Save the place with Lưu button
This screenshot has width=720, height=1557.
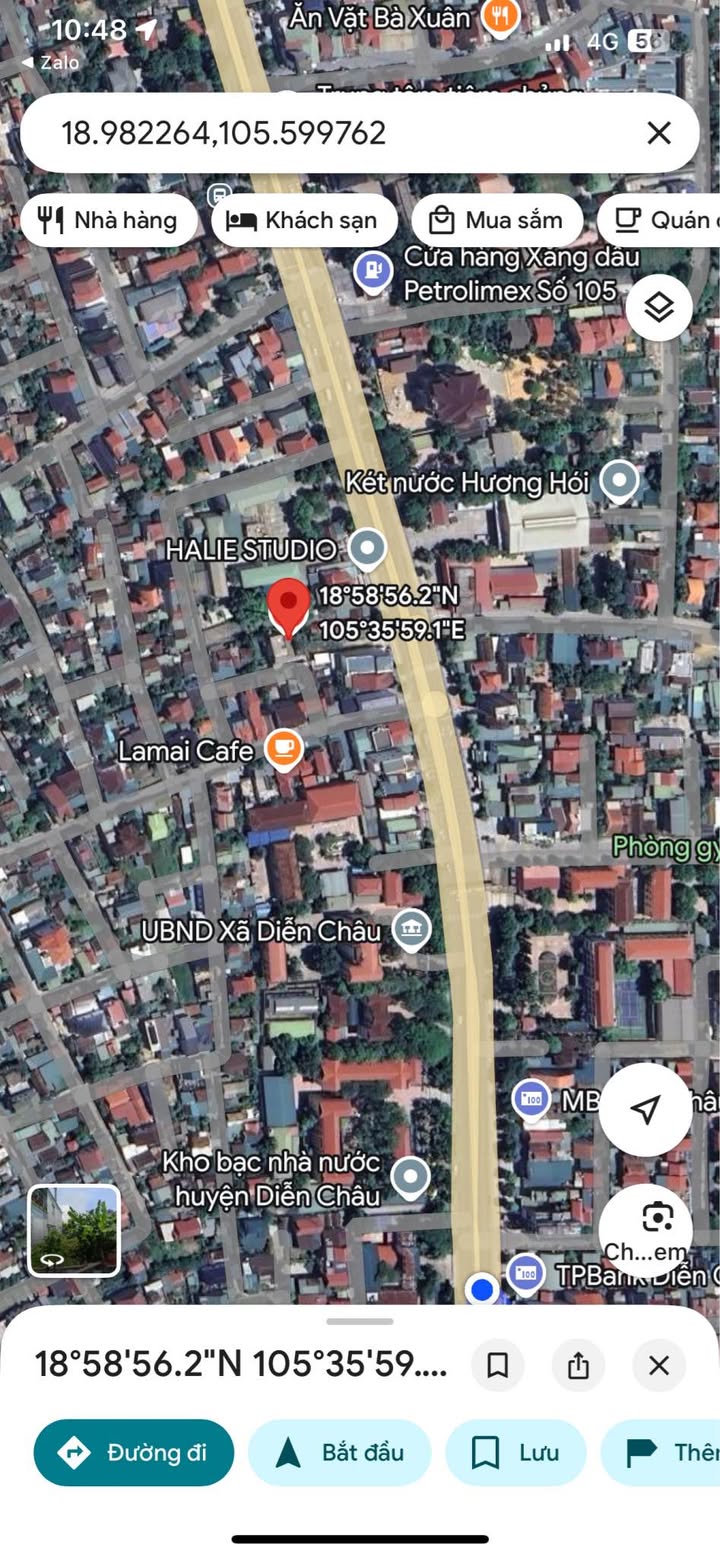(515, 1452)
